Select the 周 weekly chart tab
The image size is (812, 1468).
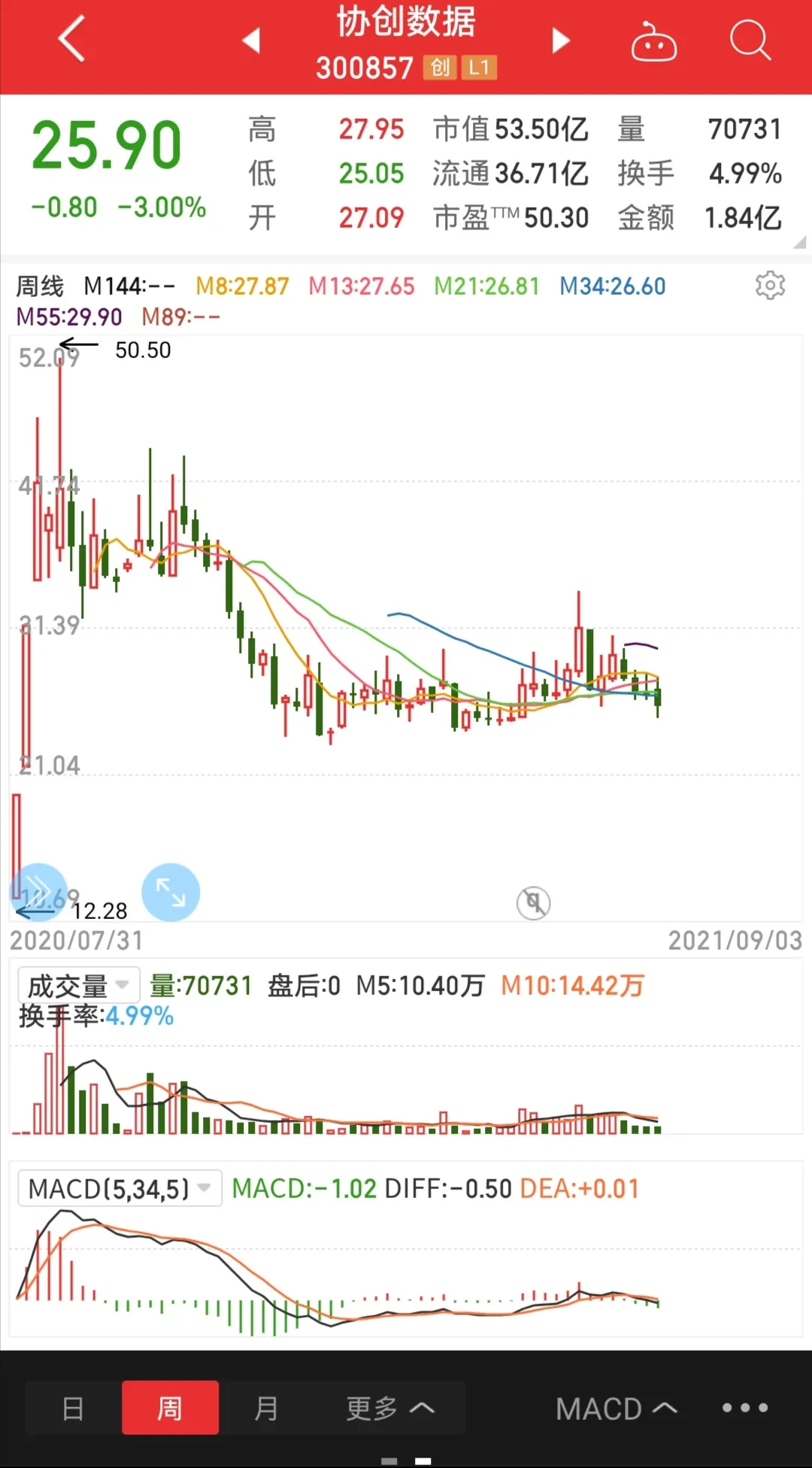(170, 1408)
